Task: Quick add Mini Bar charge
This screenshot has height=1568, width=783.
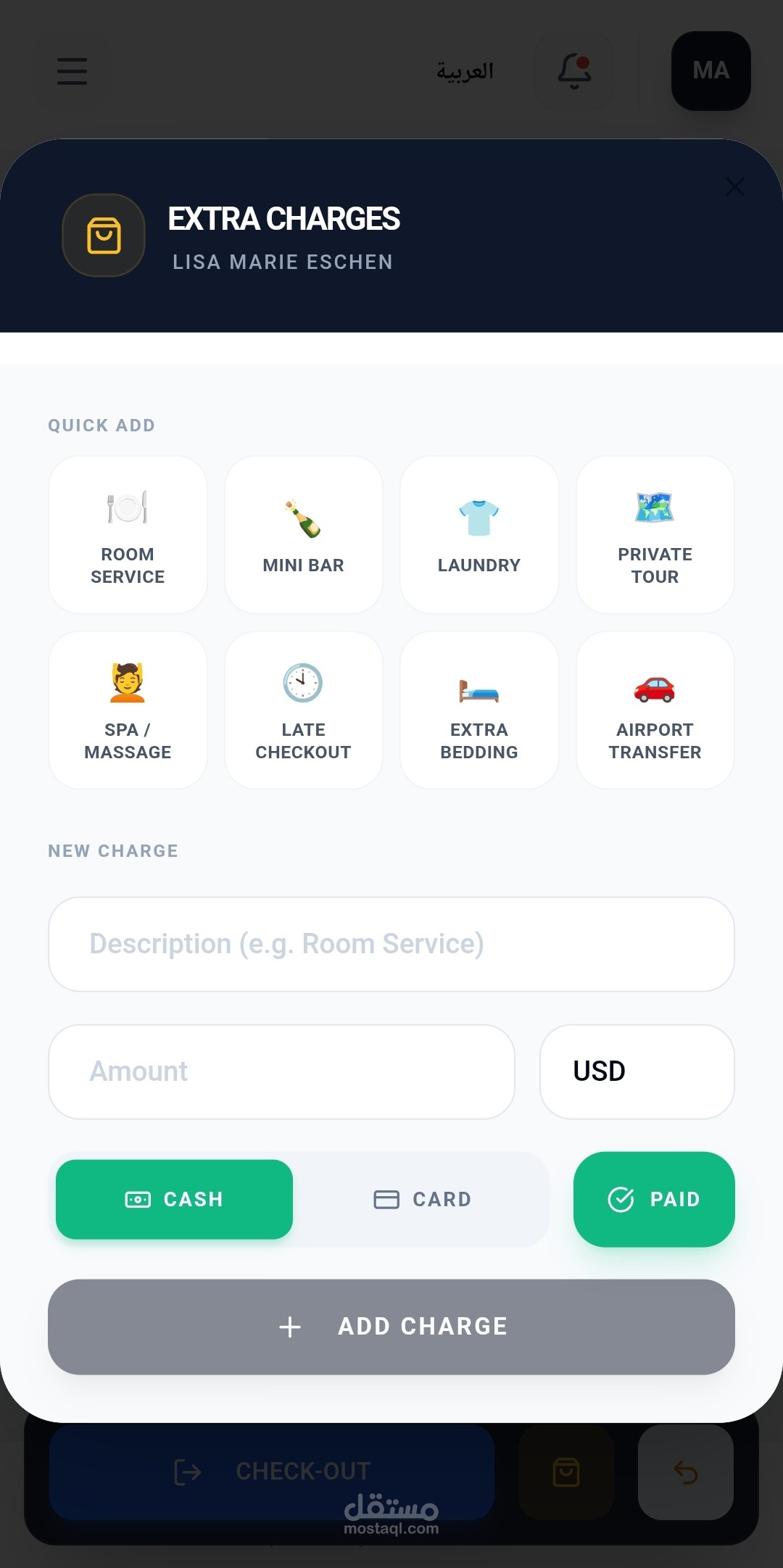Action: click(303, 535)
